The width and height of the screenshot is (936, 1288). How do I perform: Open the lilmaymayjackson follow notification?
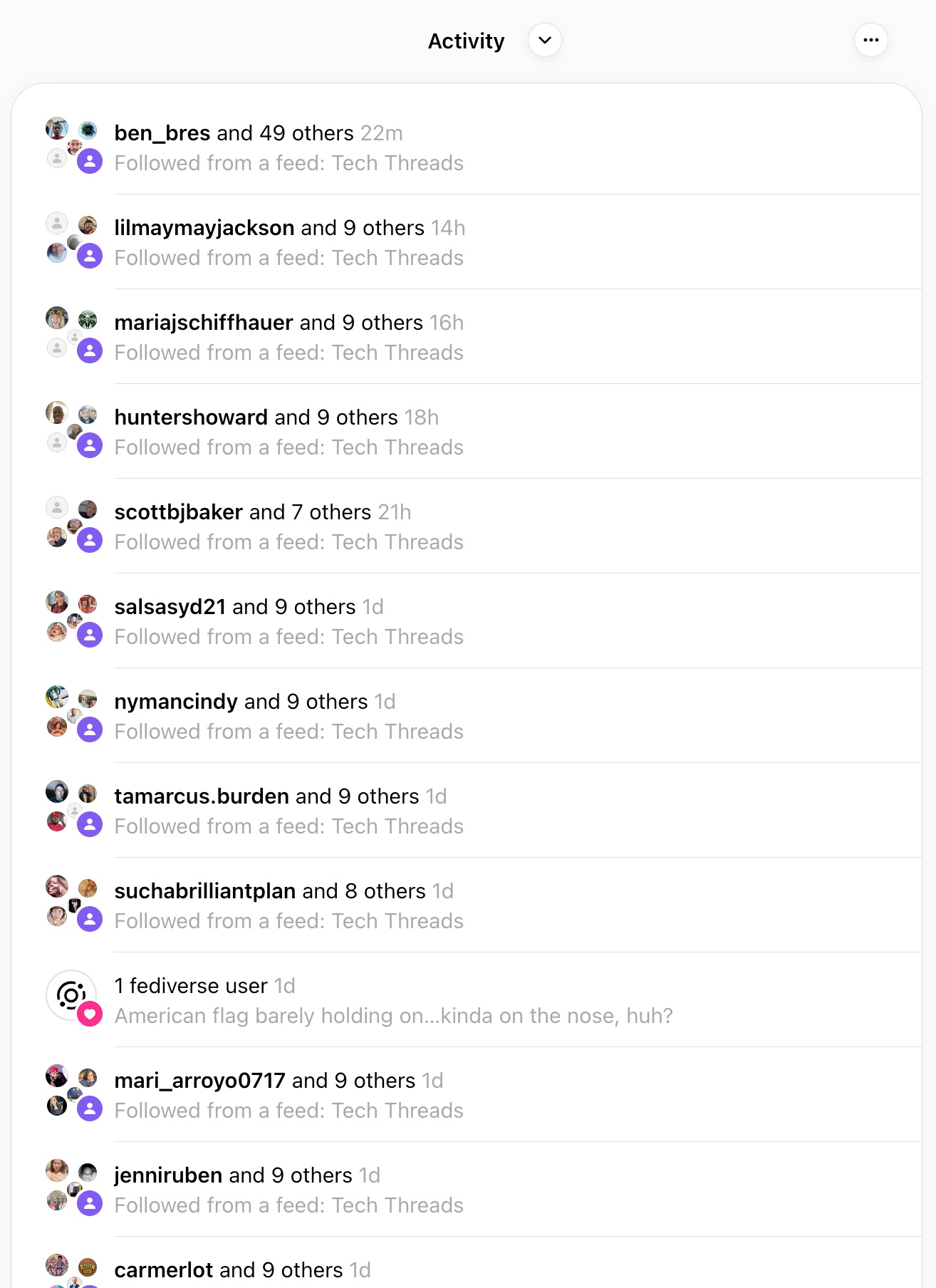(288, 242)
